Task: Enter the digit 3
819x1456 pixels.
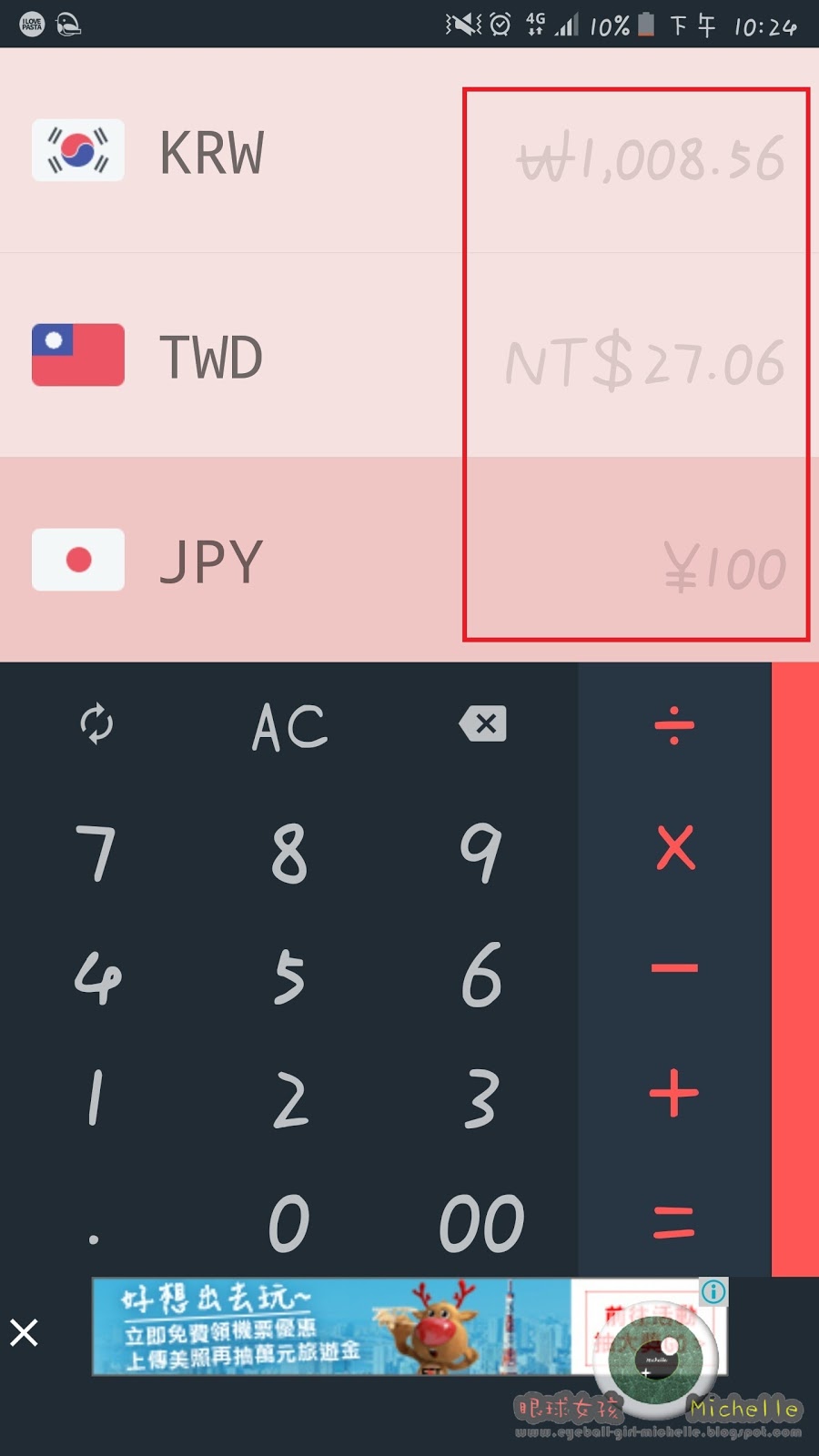Action: click(481, 1098)
